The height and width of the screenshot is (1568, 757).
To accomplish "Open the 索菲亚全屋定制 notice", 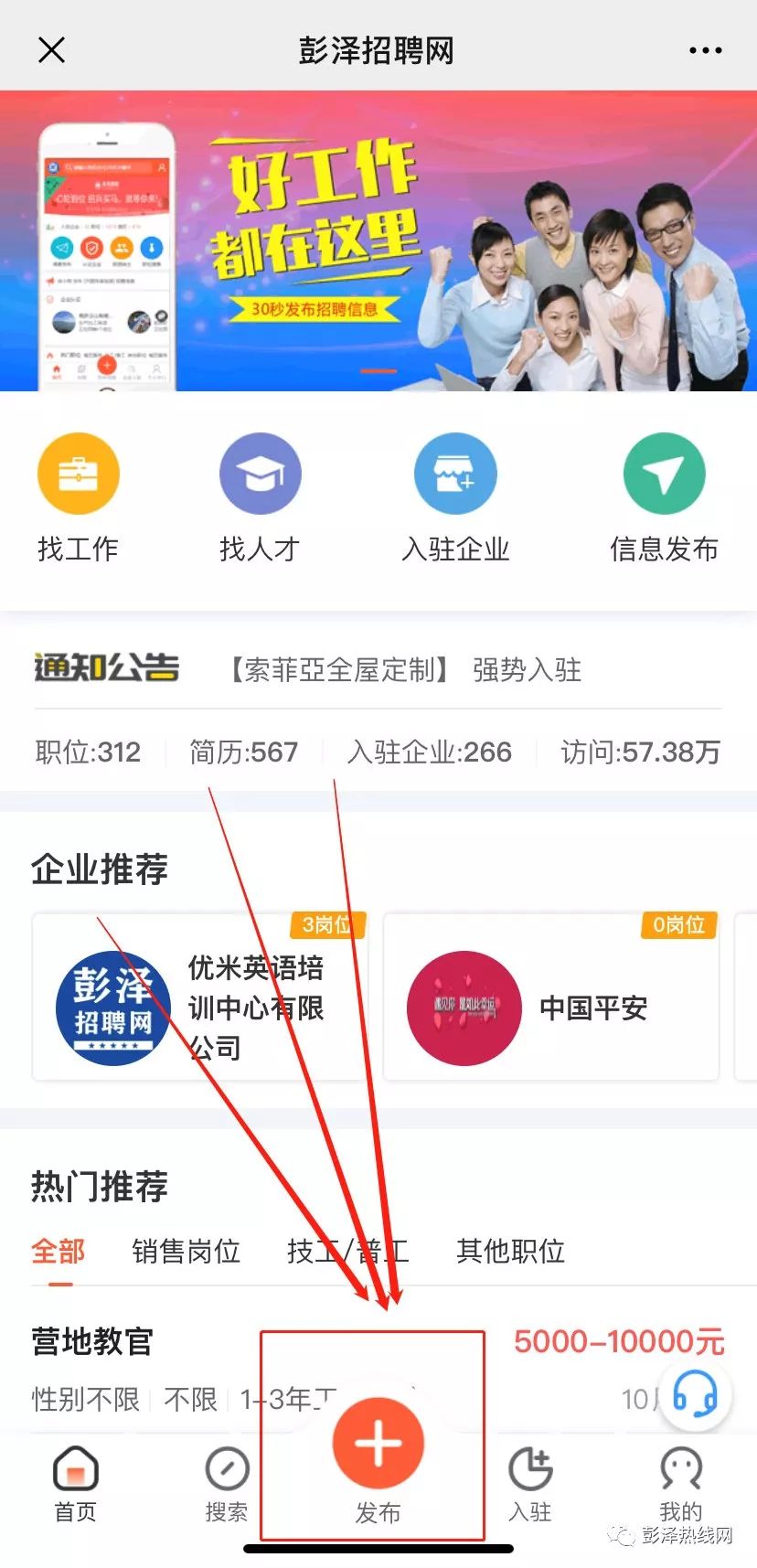I will [x=403, y=670].
